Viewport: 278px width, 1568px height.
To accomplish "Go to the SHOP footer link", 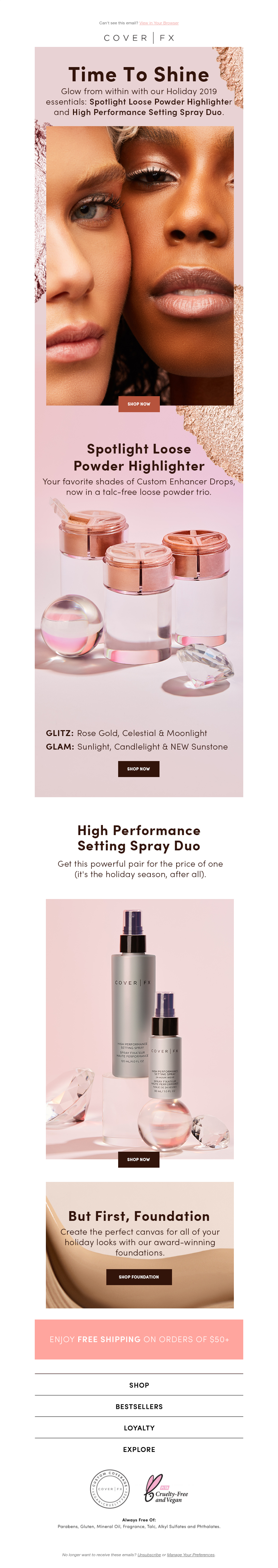I will [x=139, y=1385].
